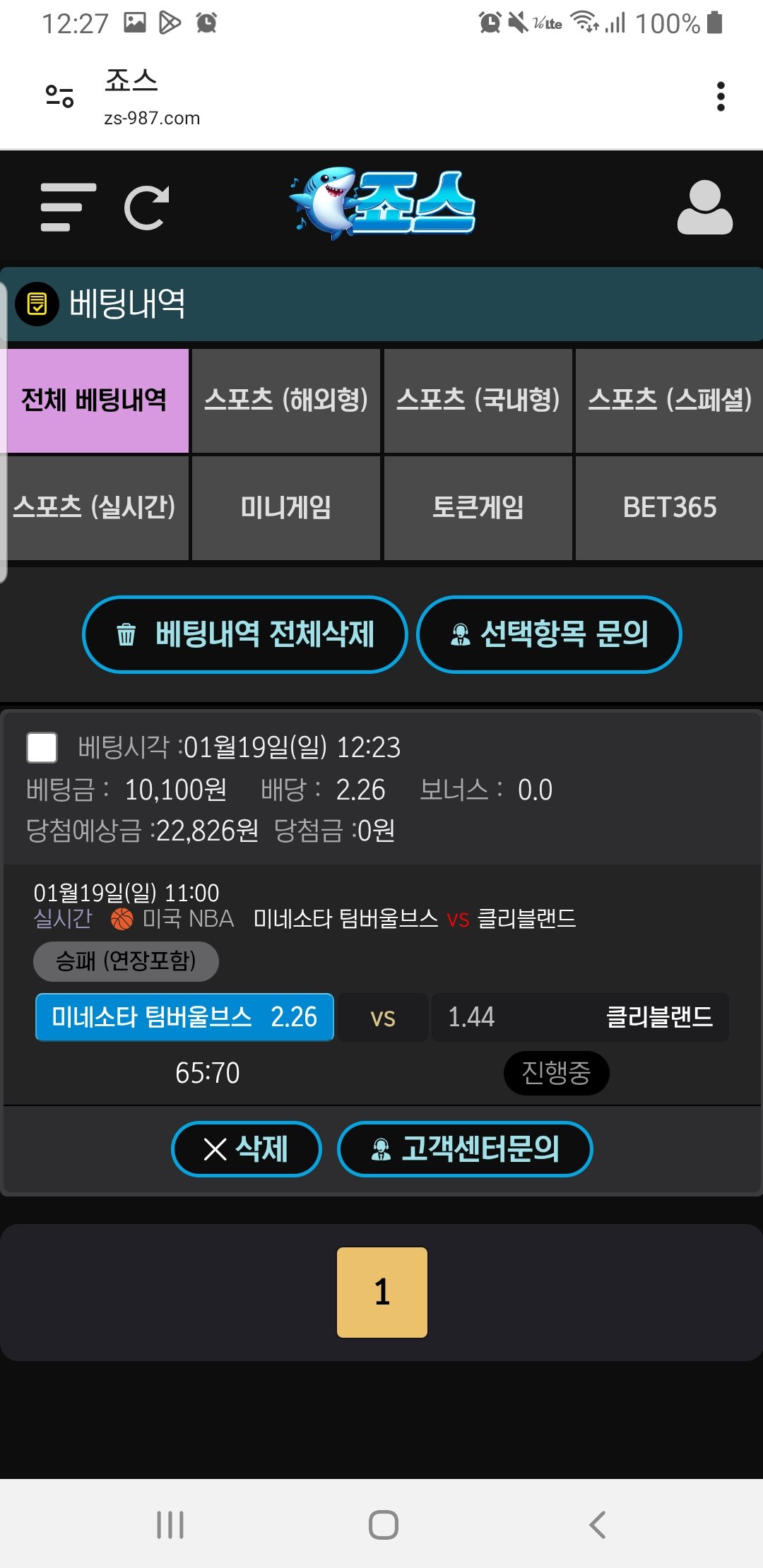The image size is (763, 1568).
Task: Tap 고객센터문의 button
Action: (x=464, y=1148)
